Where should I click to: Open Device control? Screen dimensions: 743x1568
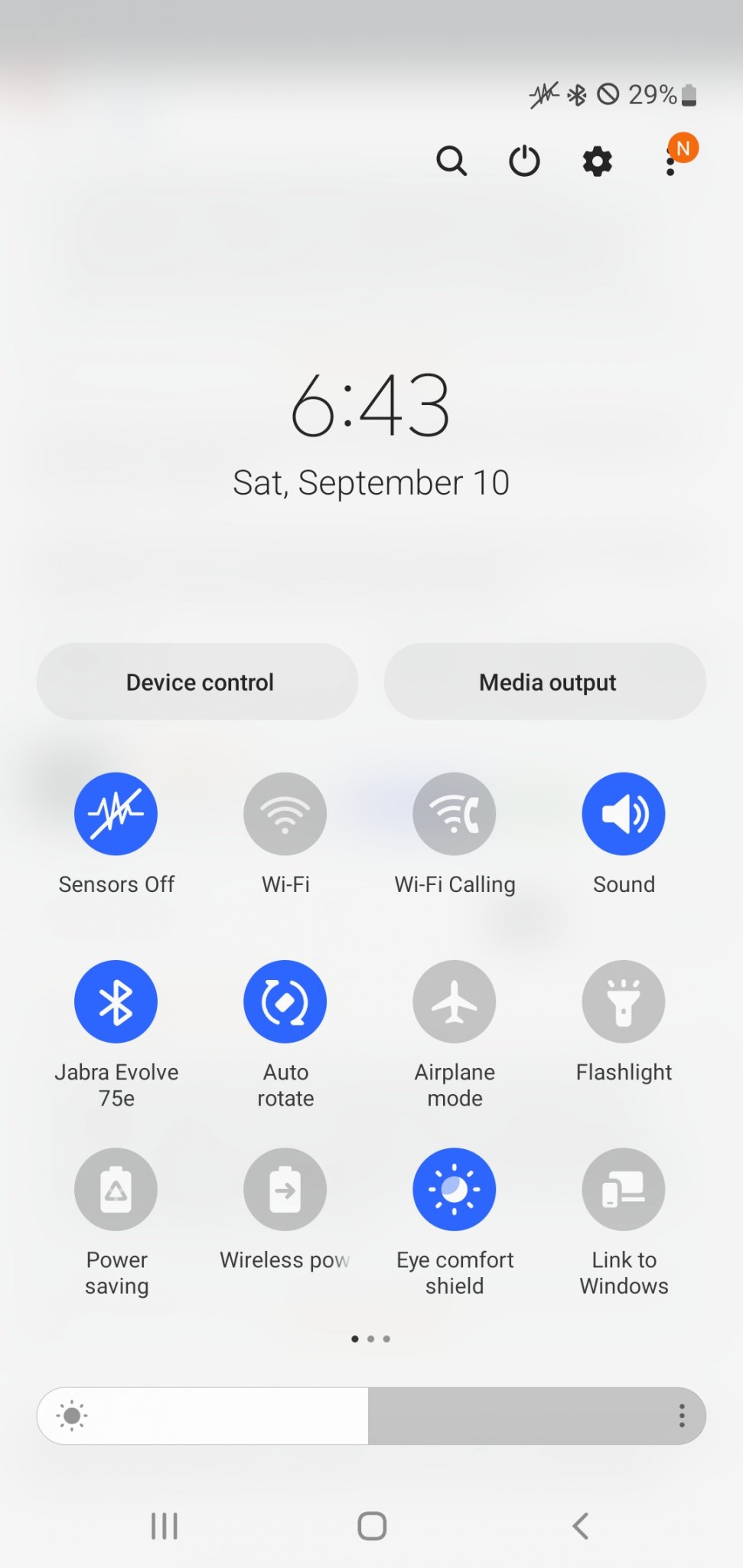pos(197,681)
